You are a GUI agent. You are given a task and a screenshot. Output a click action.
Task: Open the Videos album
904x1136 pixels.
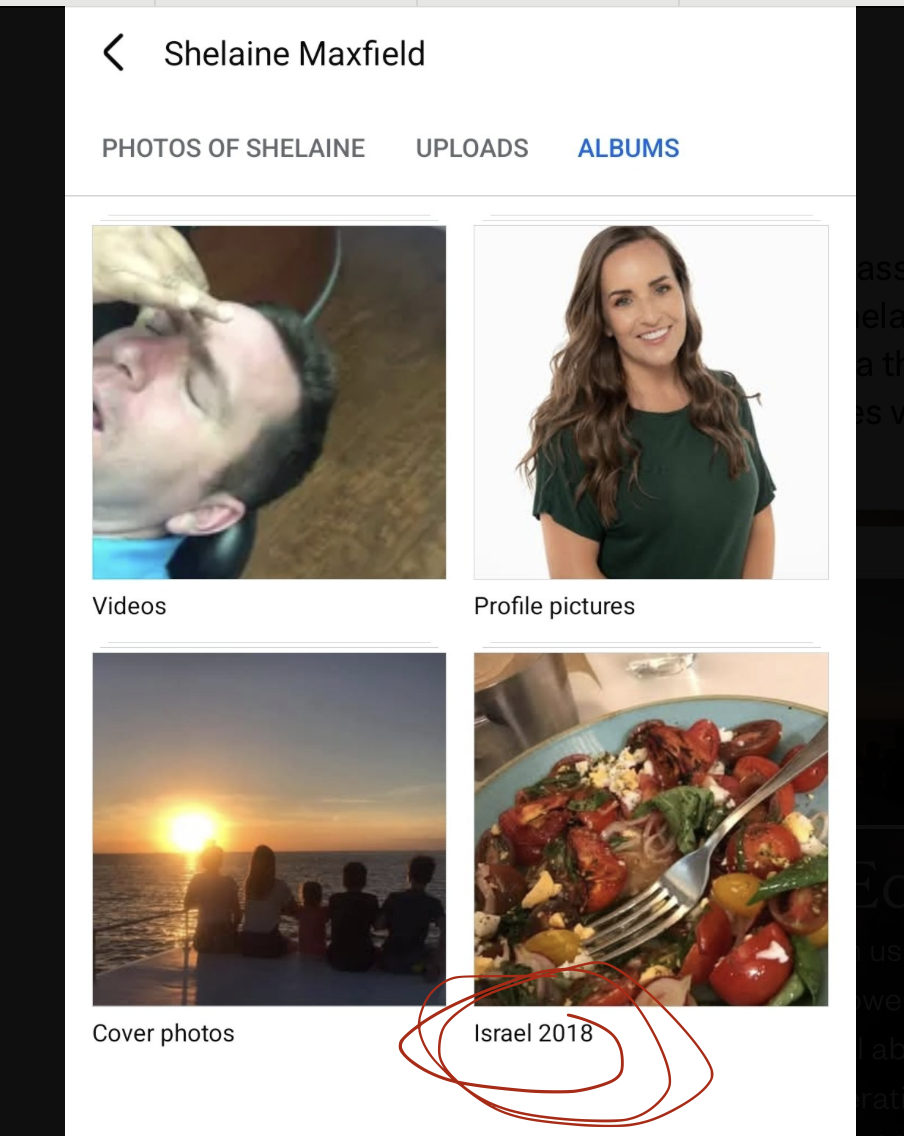point(269,402)
